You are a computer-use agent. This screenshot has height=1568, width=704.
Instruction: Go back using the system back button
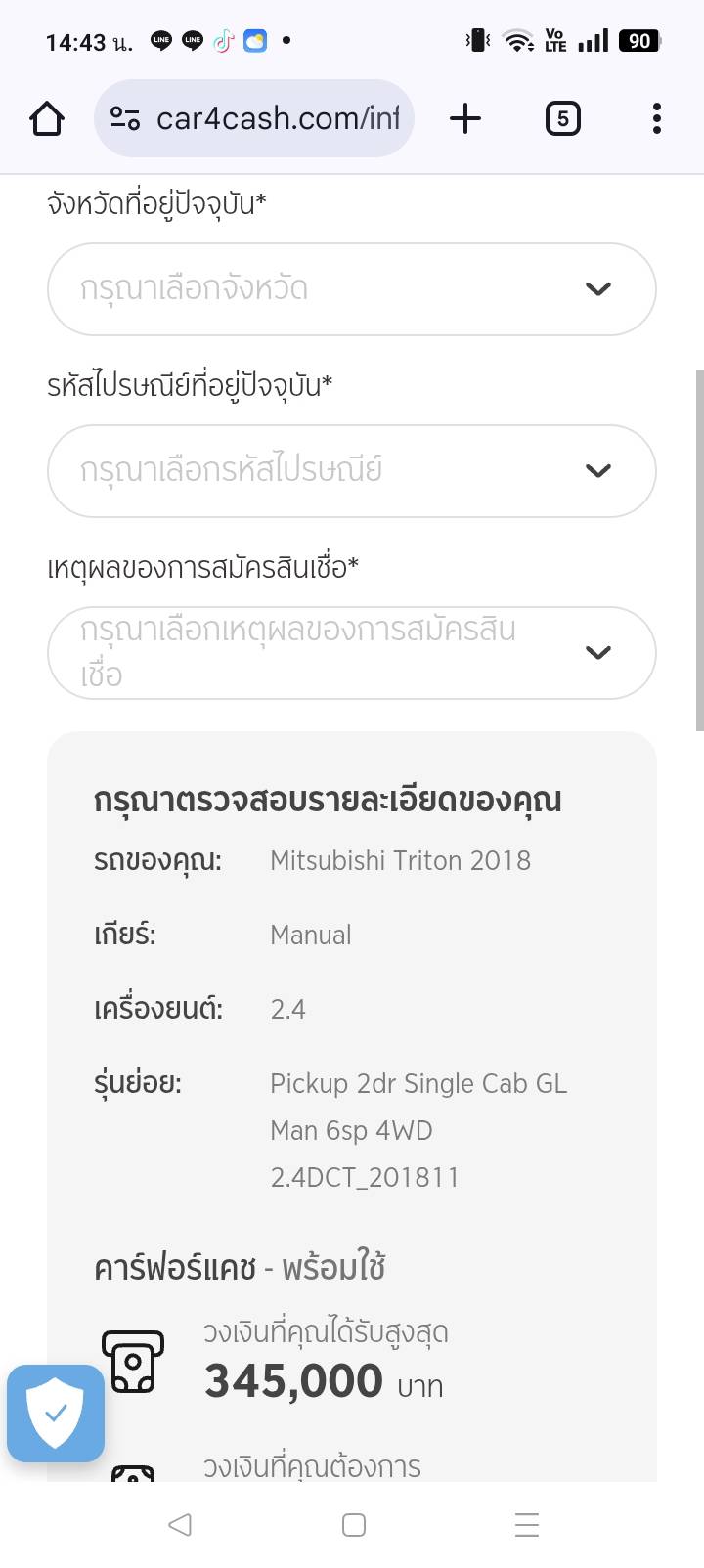pyautogui.click(x=180, y=1525)
